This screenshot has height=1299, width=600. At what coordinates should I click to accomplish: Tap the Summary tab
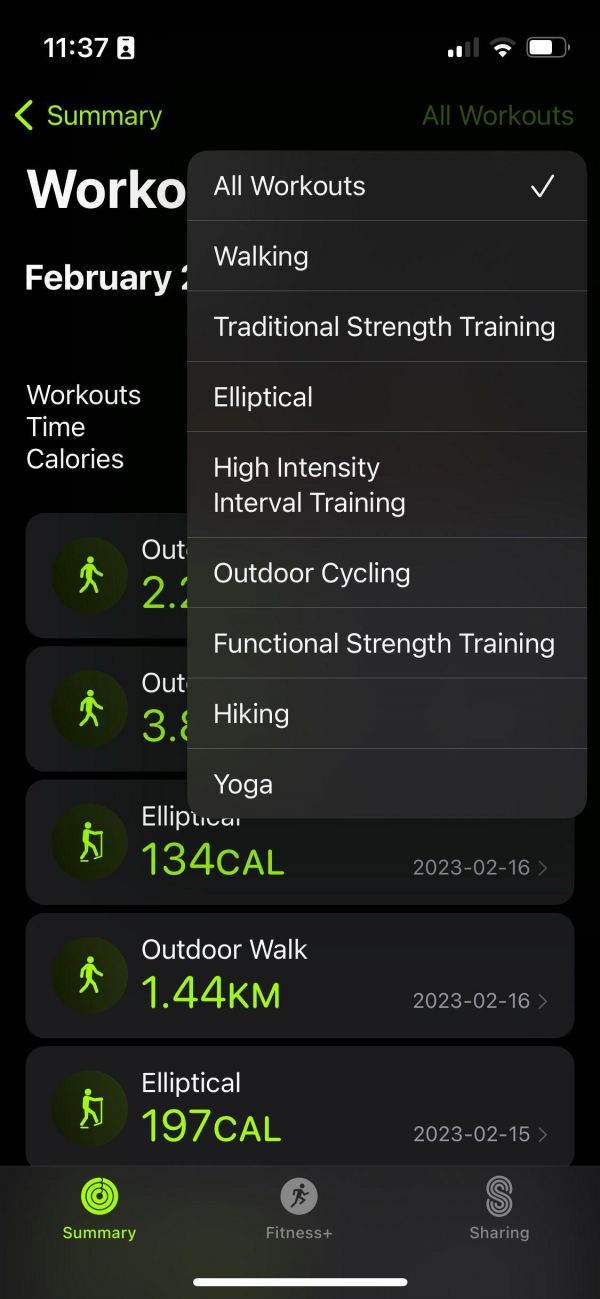[99, 1208]
